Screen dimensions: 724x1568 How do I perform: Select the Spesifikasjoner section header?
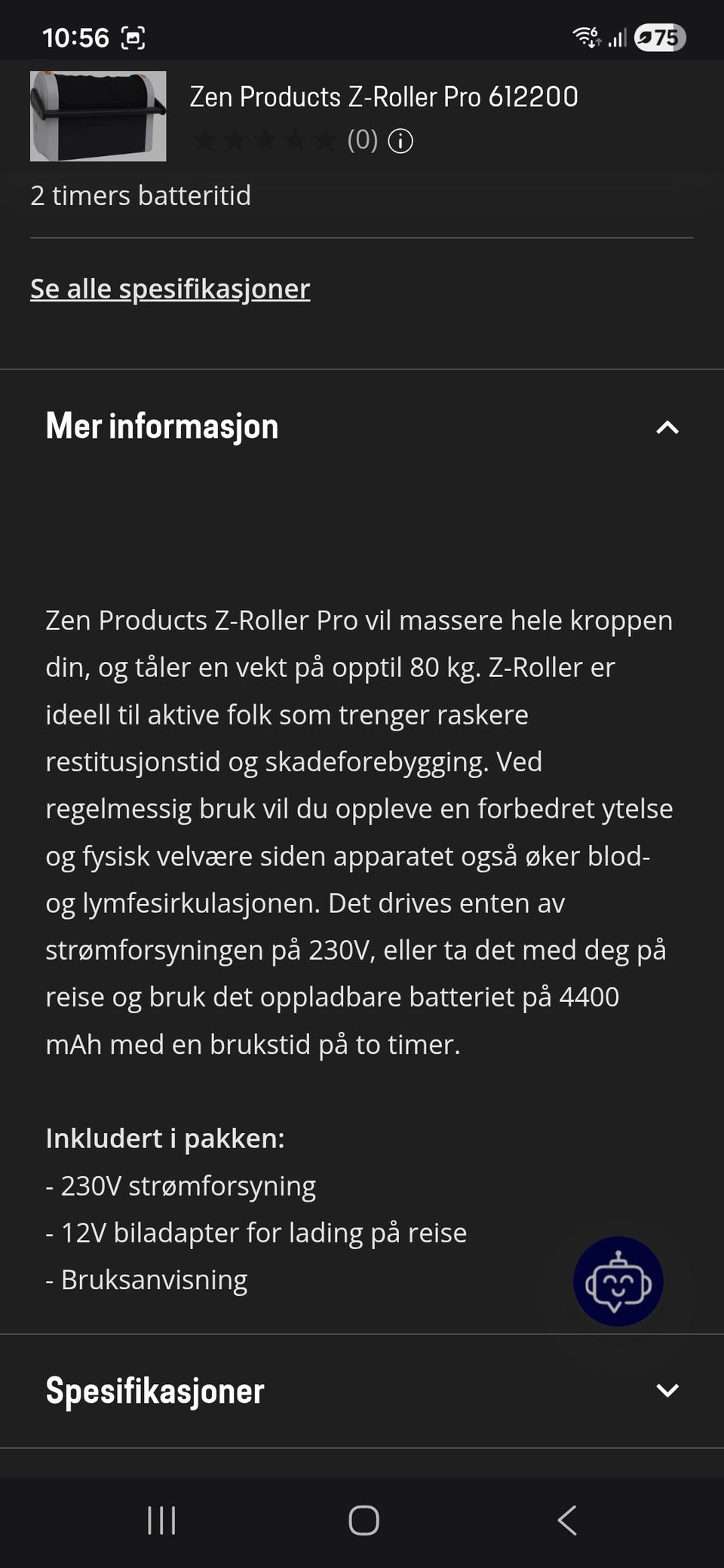155,1392
